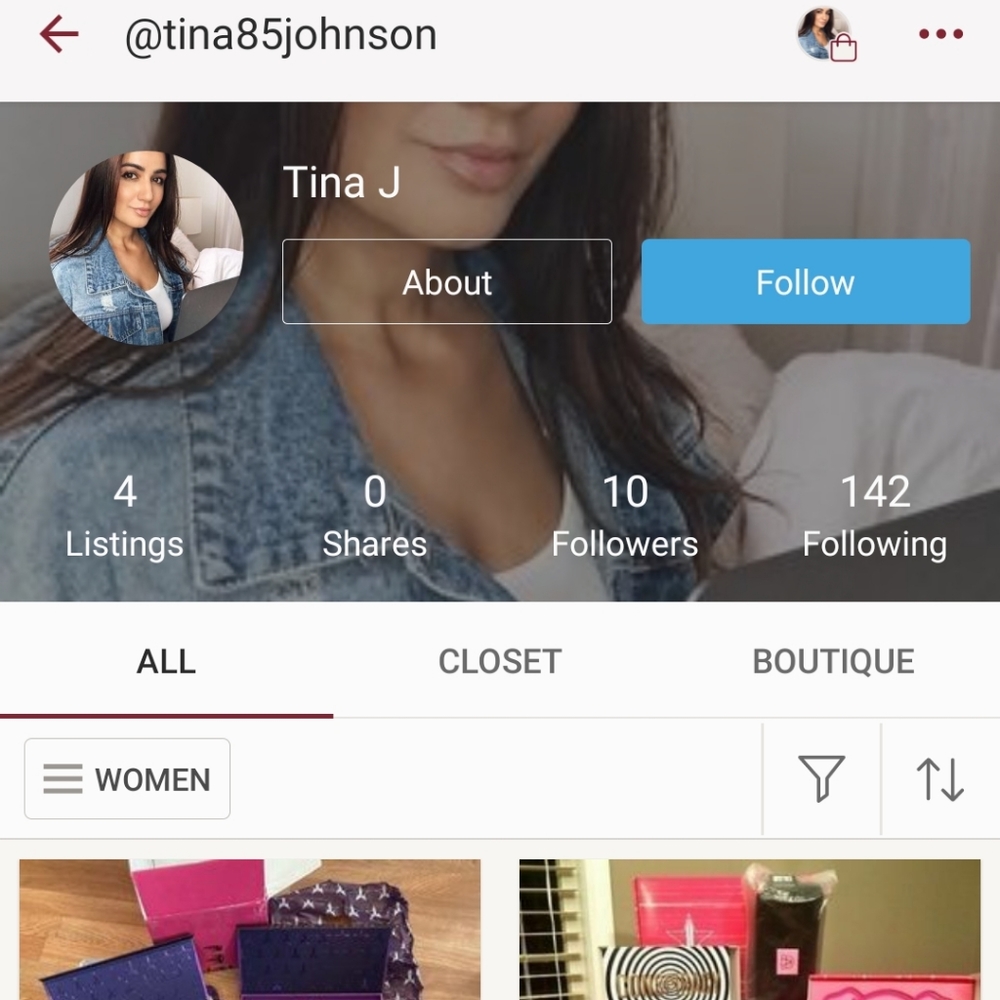This screenshot has width=1000, height=1000.
Task: Open the listing with pink boxes
Action: click(x=750, y=930)
